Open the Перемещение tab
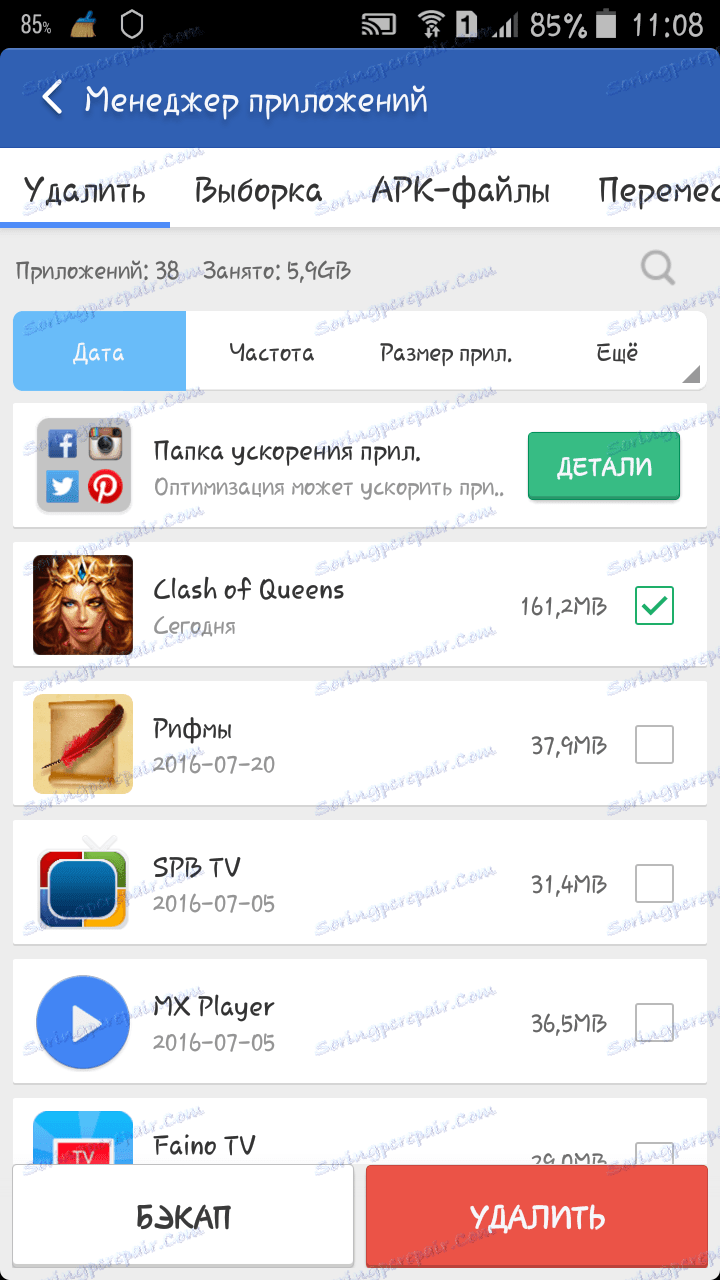The height and width of the screenshot is (1280, 720). (658, 190)
